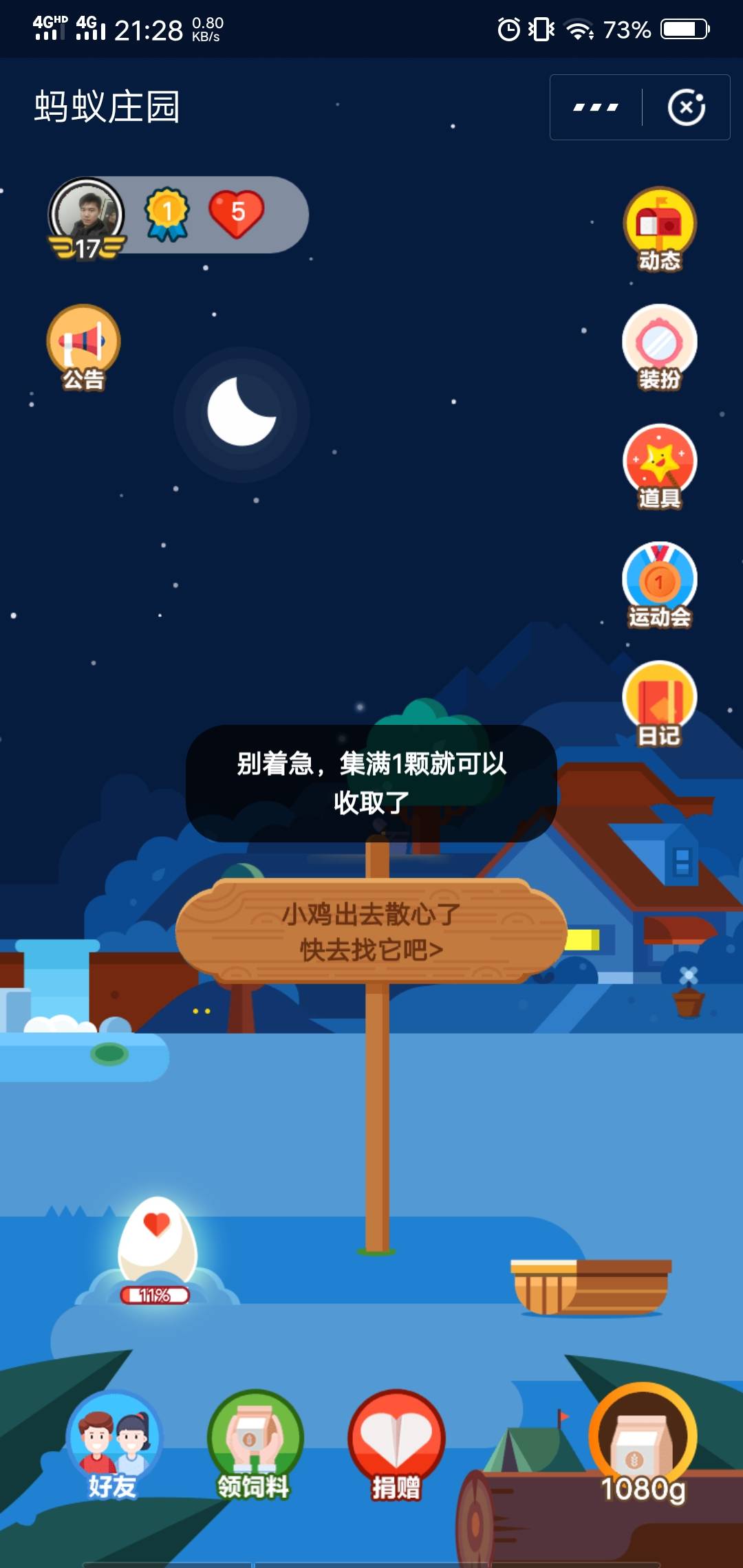743x1568 pixels.
Task: Open the 装扮 dress-up mirror
Action: pyautogui.click(x=660, y=347)
